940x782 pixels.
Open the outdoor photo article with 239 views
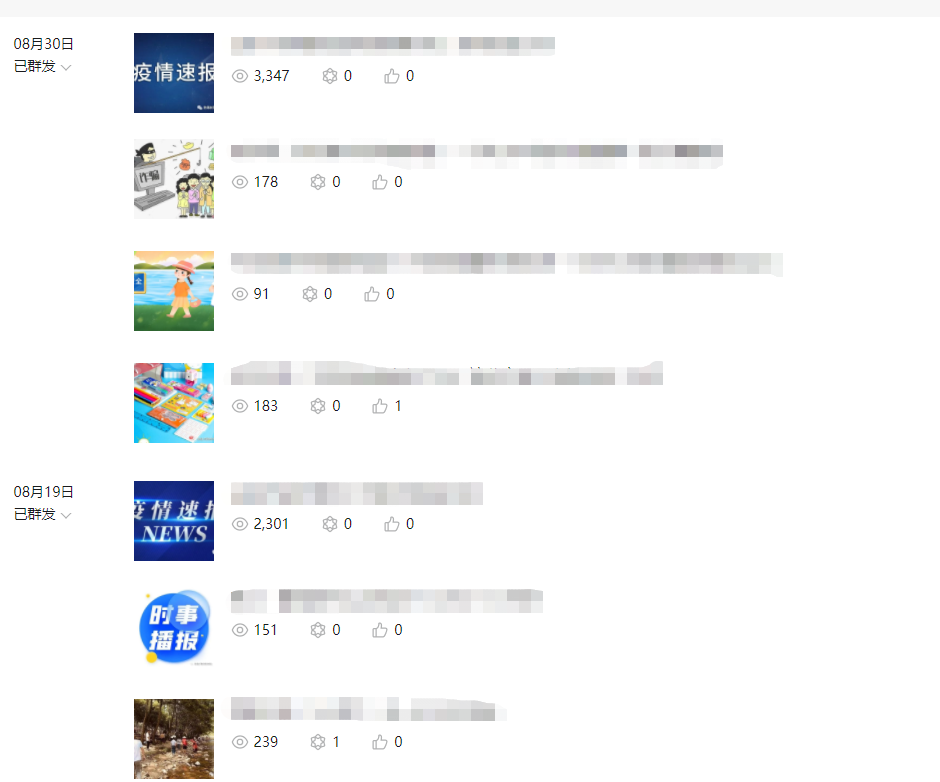click(174, 739)
